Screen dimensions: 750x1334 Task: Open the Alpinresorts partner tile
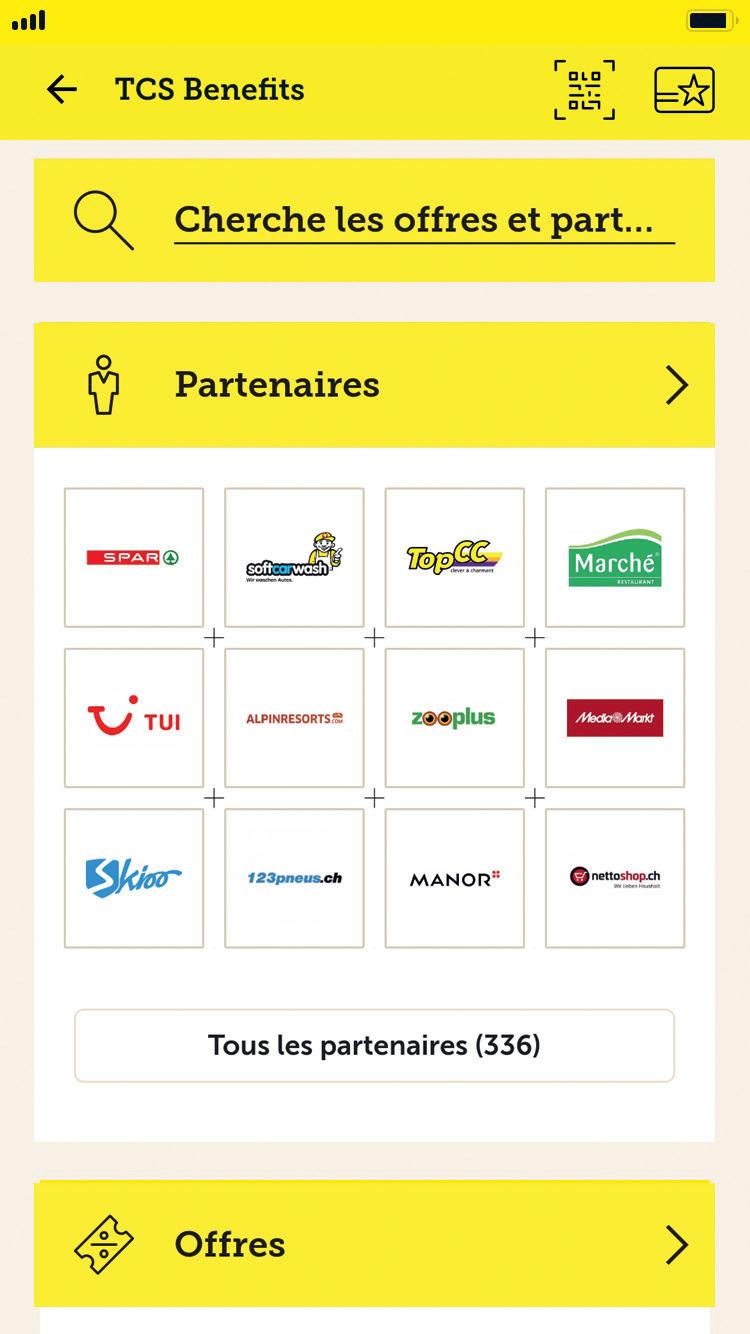(294, 718)
